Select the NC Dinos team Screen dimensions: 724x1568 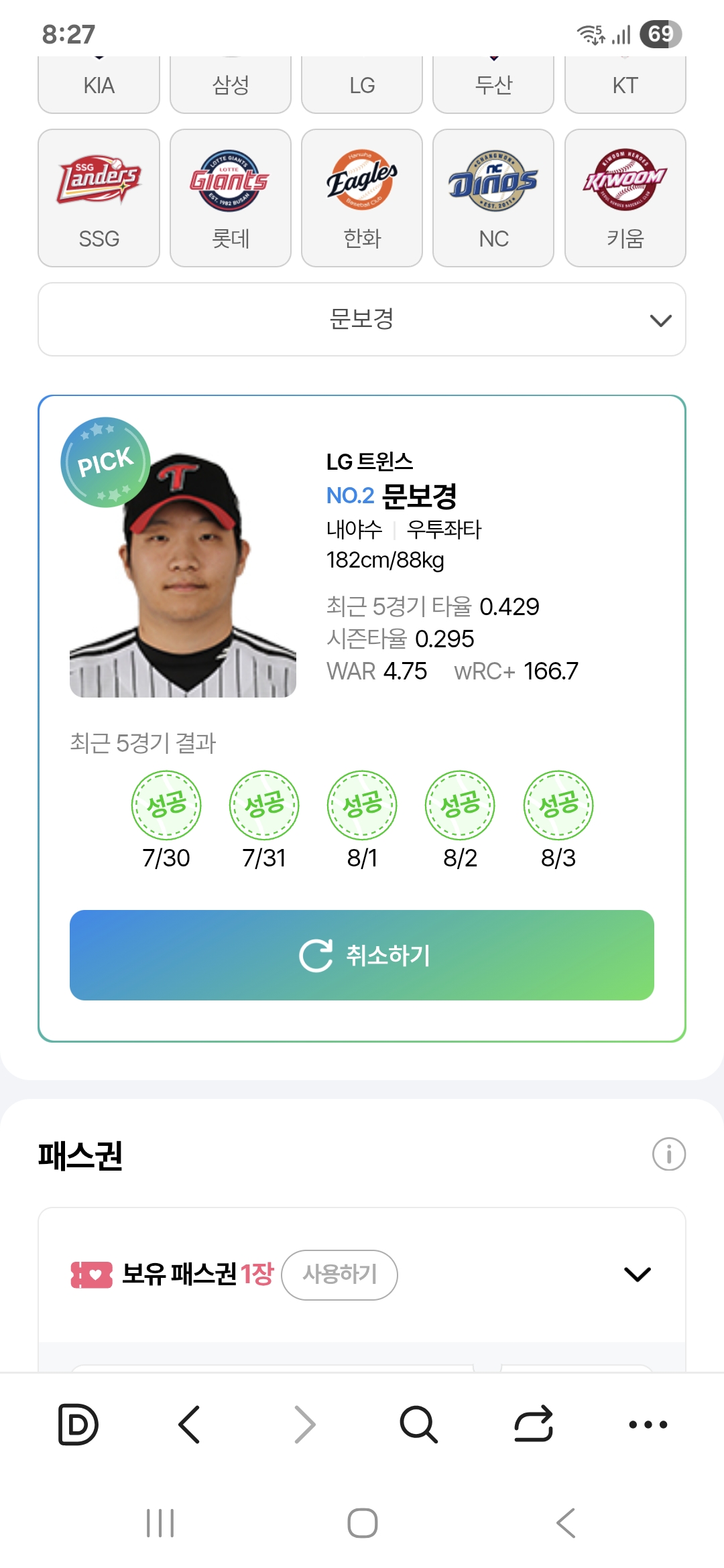[493, 198]
